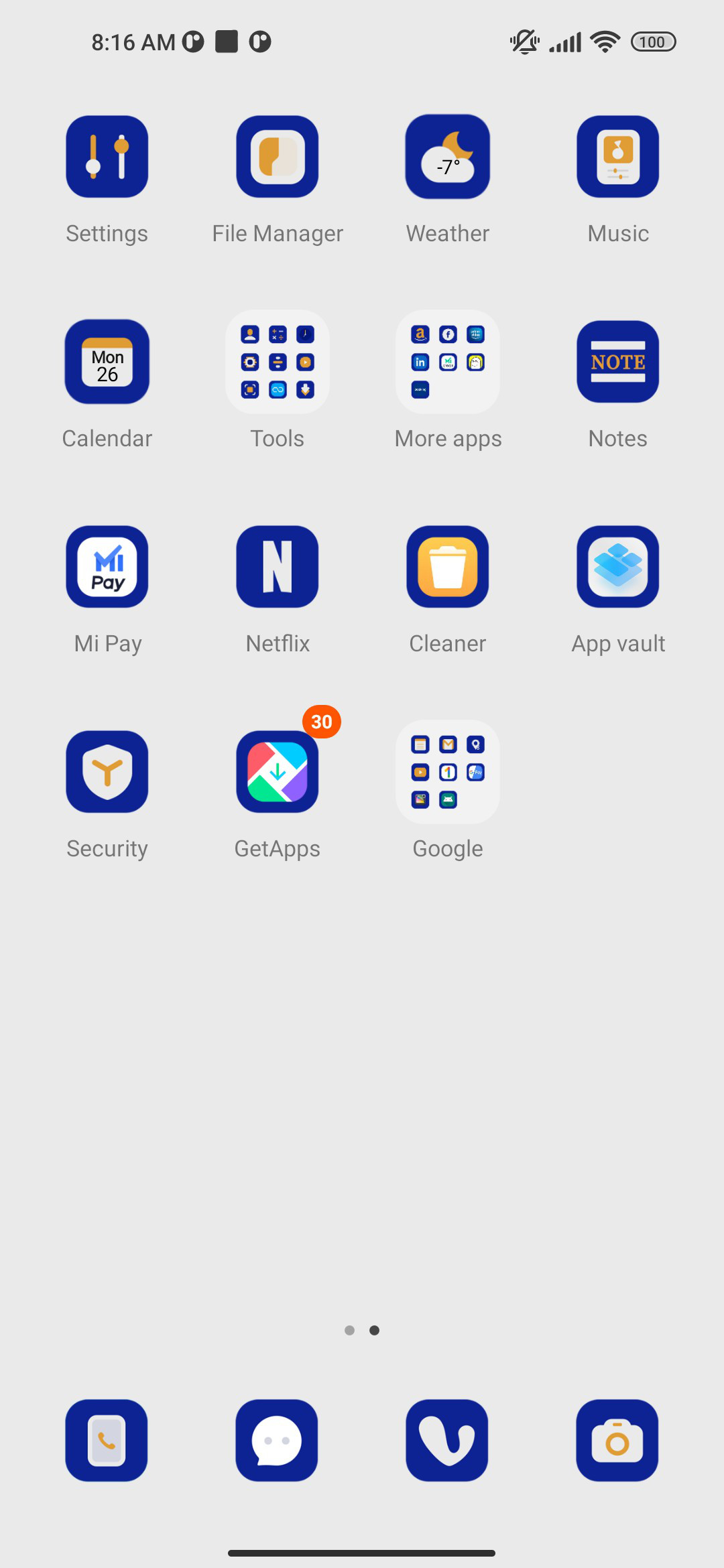
Task: Open Calendar showing Mon 26
Action: coord(107,362)
